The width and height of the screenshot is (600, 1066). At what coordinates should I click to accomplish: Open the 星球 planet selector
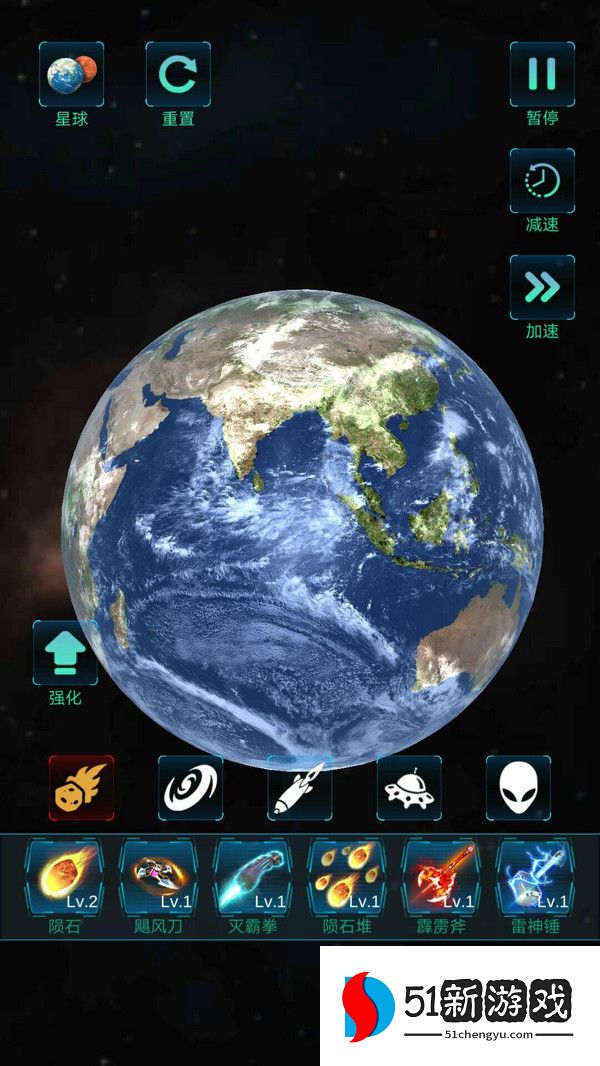click(x=71, y=74)
